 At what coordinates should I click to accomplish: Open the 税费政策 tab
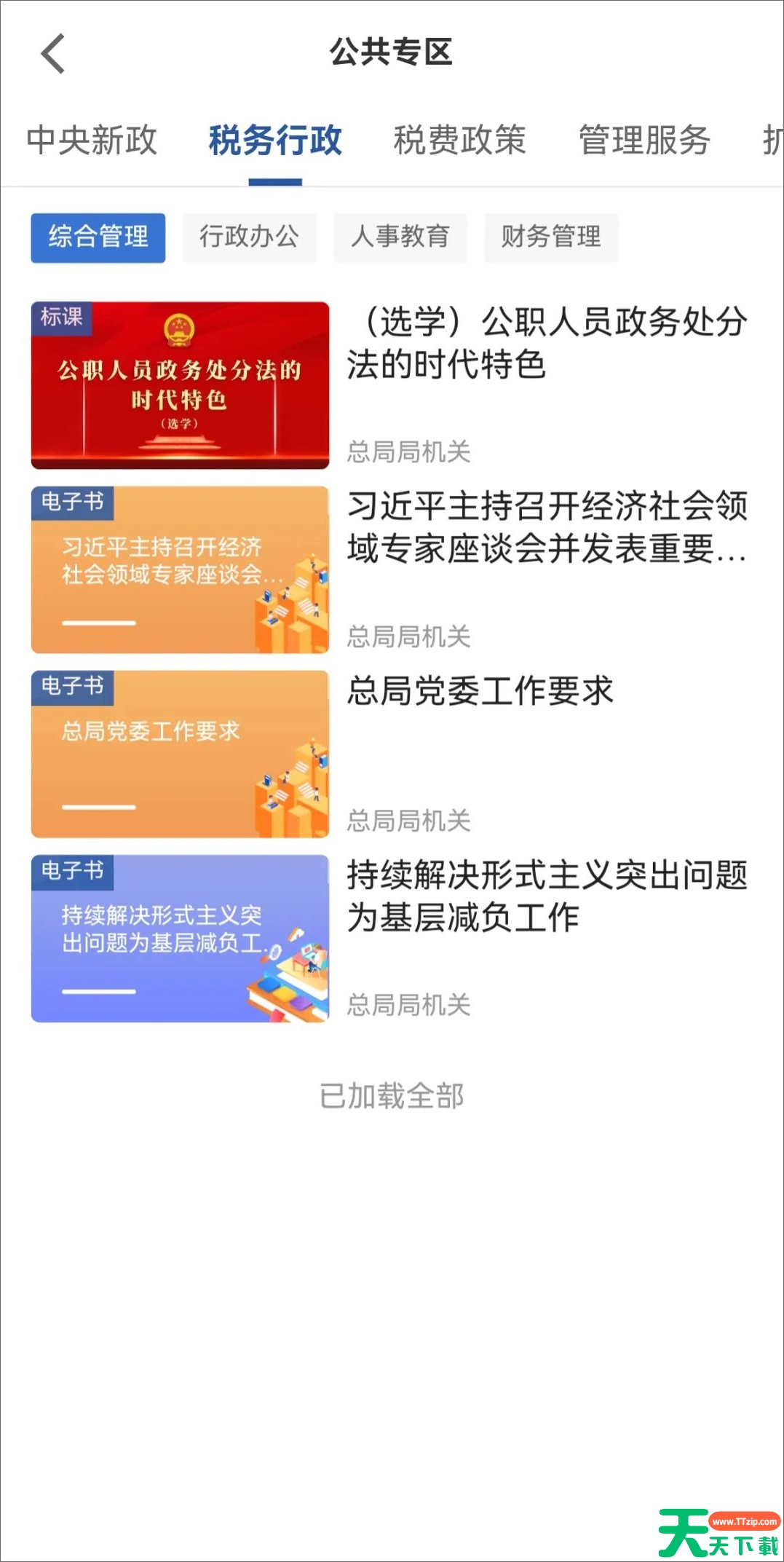click(x=460, y=141)
